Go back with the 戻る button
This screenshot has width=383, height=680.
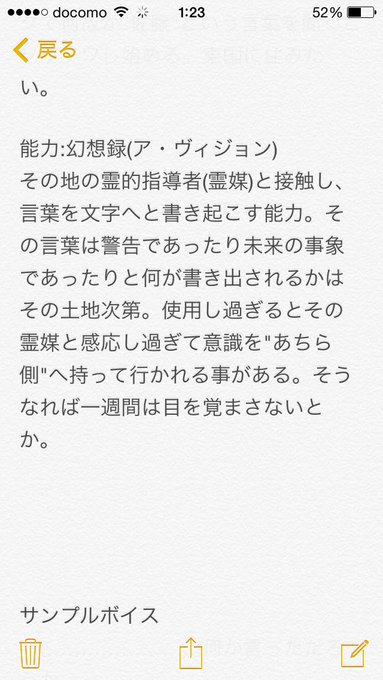[45, 50]
